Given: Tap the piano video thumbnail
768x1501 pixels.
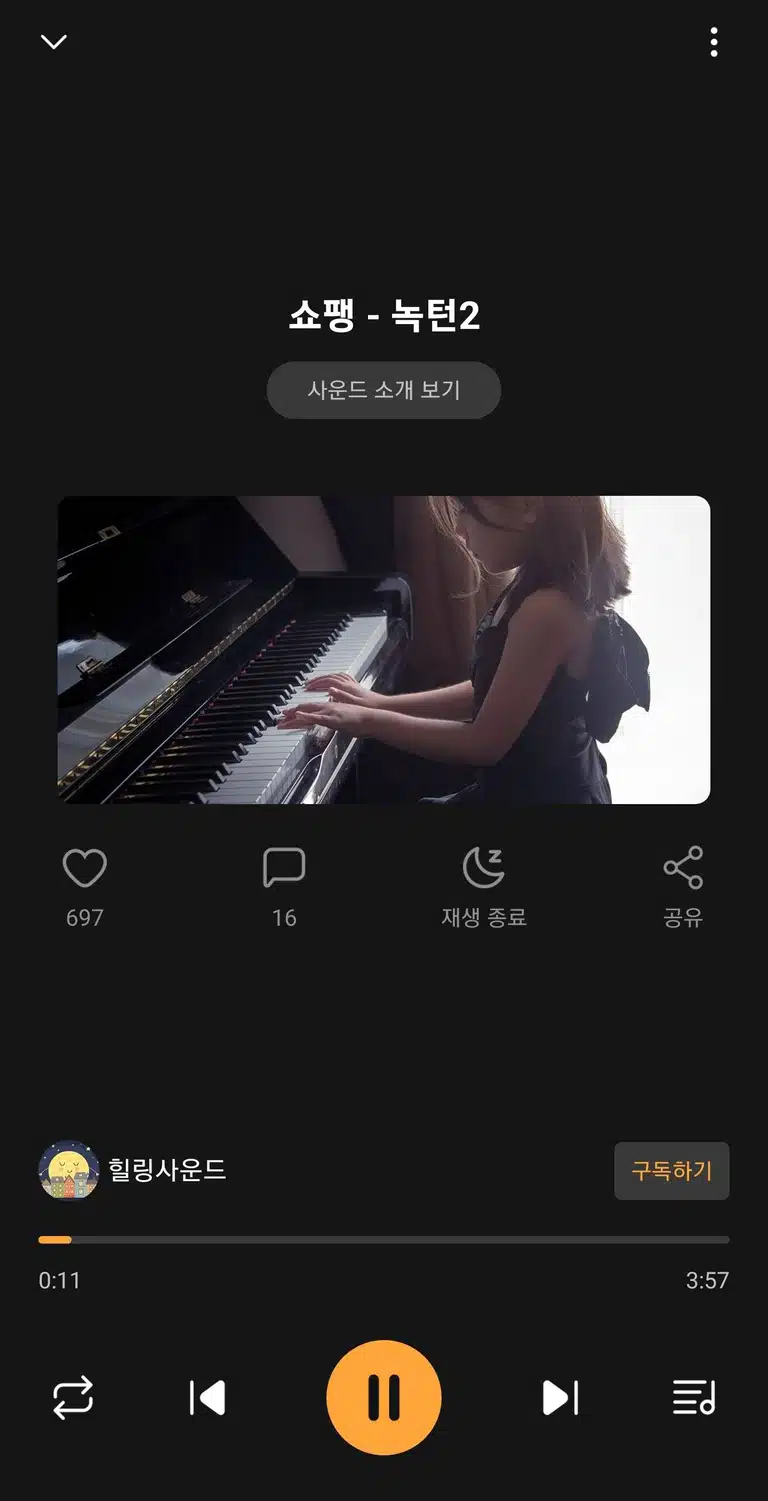Looking at the screenshot, I should click(384, 650).
